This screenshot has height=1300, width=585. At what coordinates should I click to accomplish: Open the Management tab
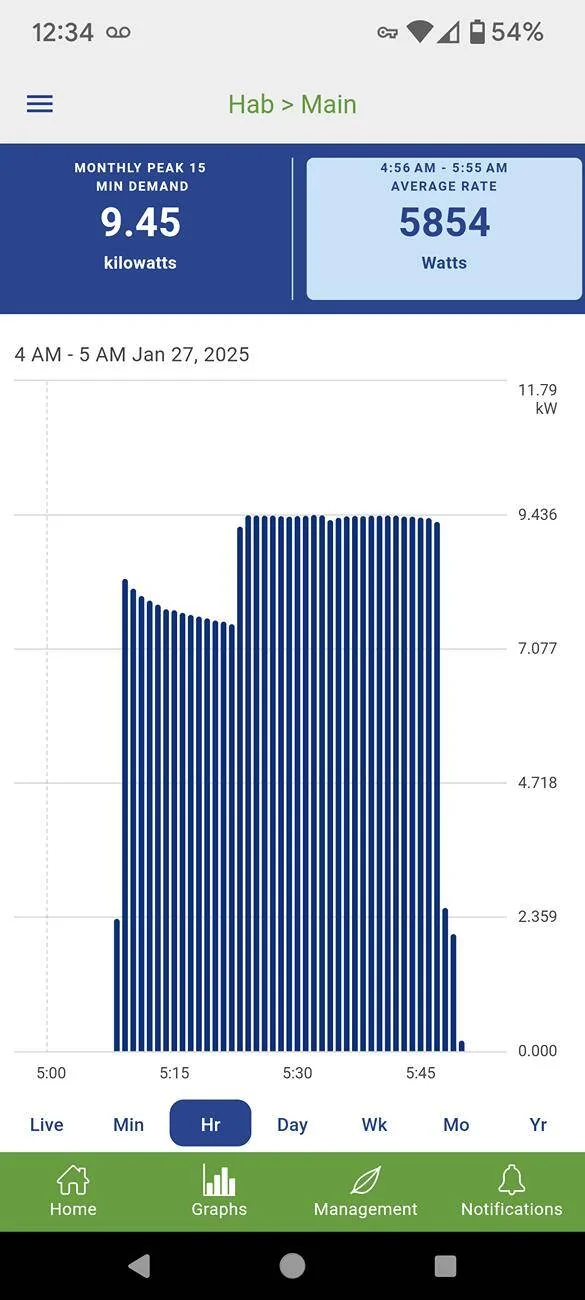point(365,1191)
